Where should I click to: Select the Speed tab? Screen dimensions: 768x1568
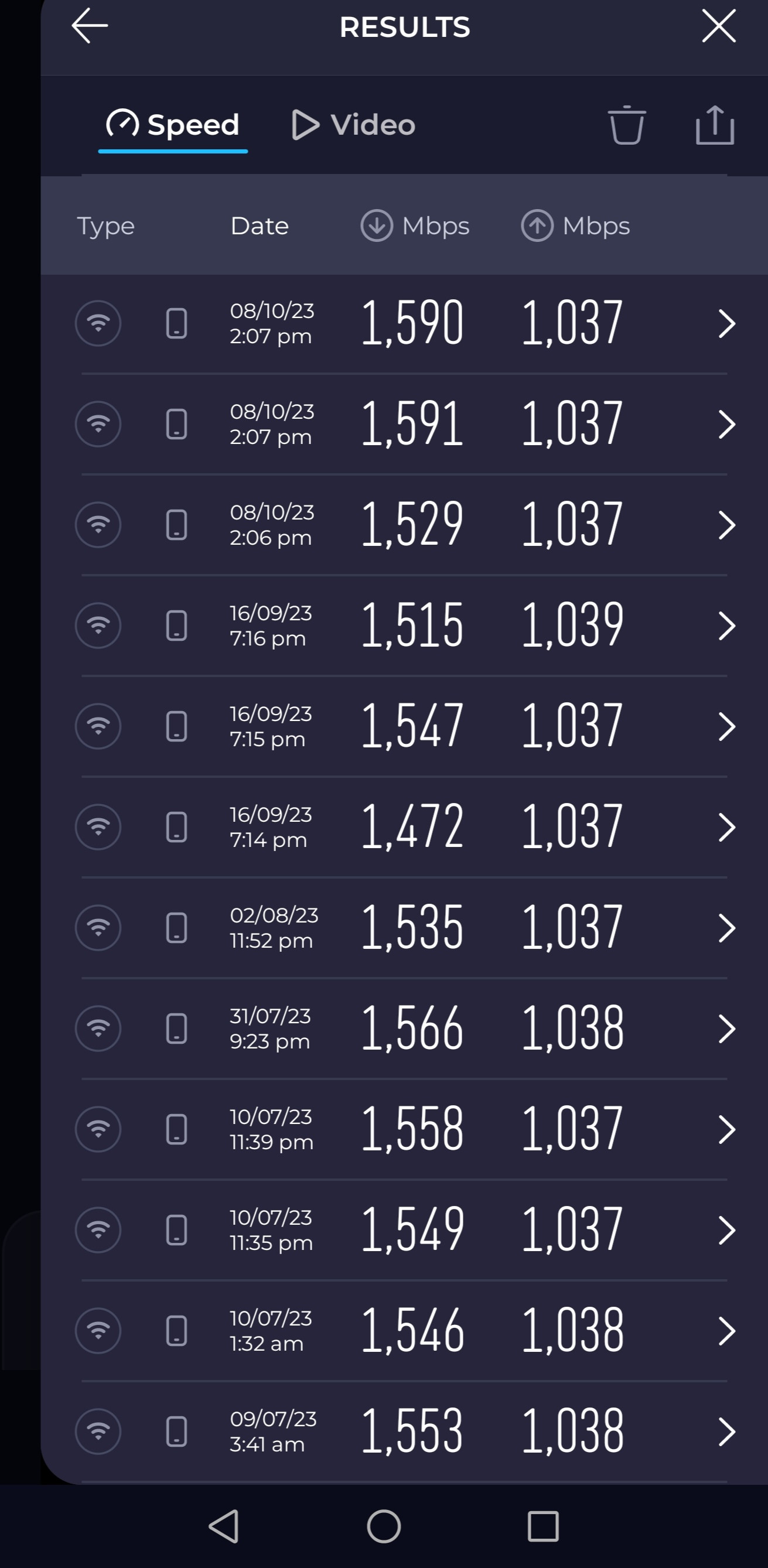coord(173,125)
